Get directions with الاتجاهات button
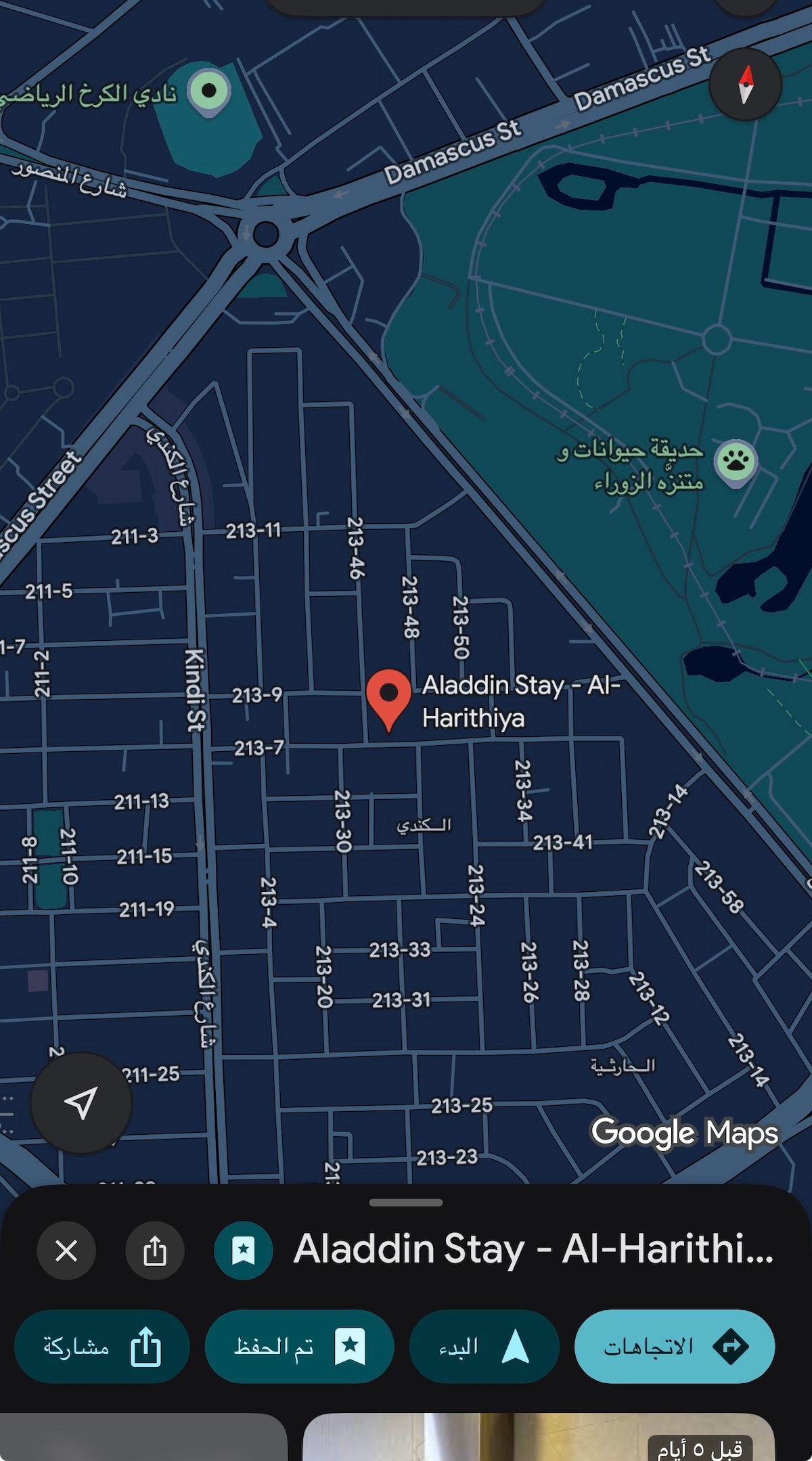Image resolution: width=812 pixels, height=1461 pixels. click(x=674, y=1346)
